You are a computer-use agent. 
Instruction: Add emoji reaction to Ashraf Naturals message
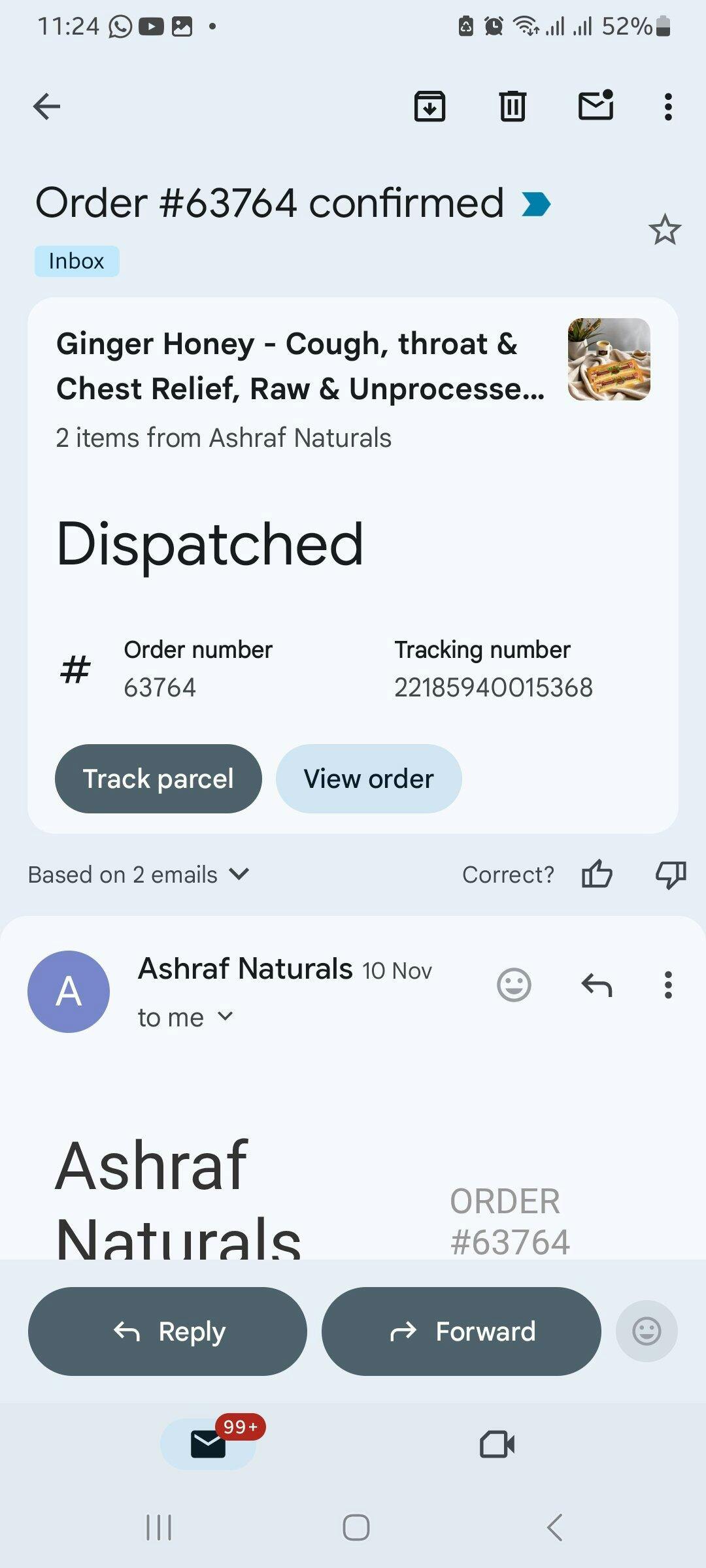pyautogui.click(x=514, y=985)
